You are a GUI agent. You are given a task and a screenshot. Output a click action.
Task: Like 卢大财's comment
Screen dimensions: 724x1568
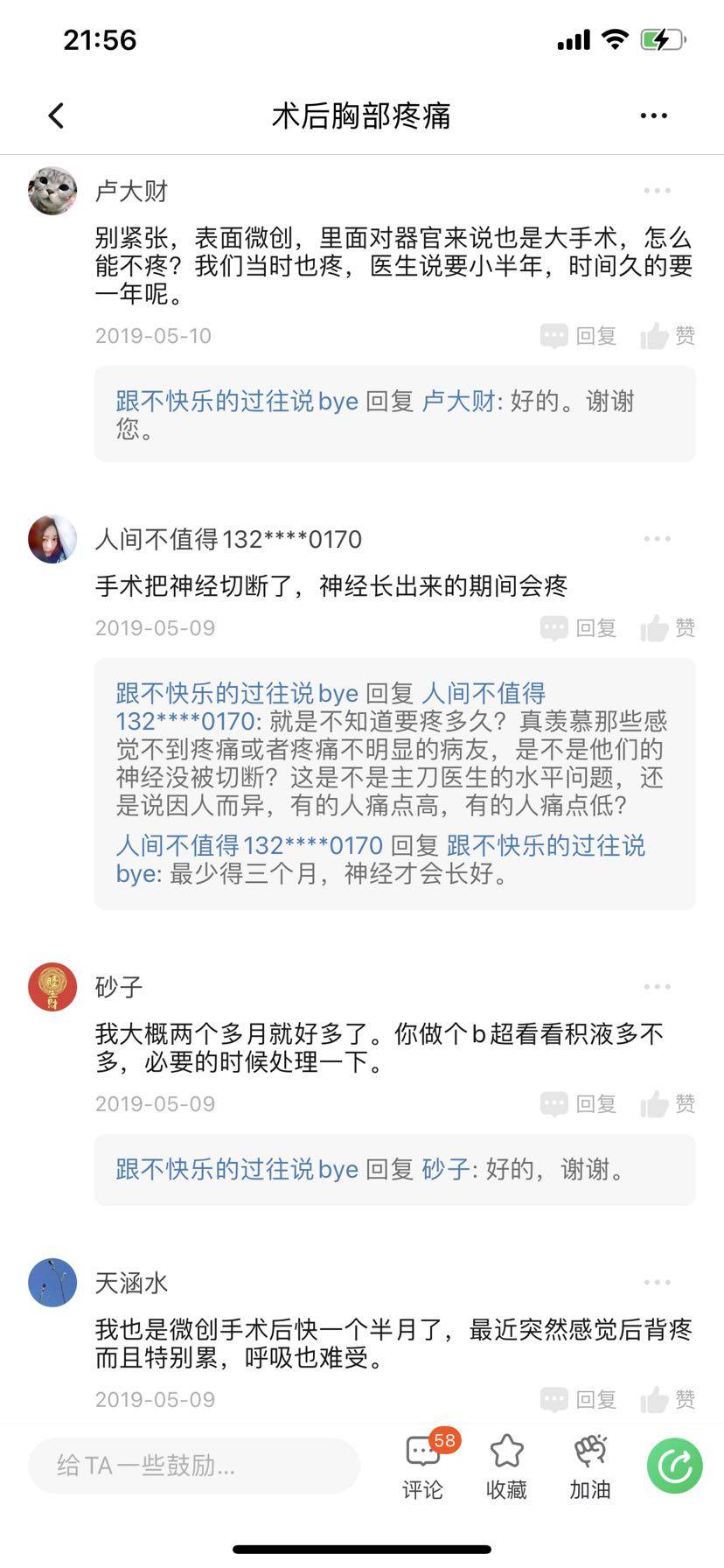668,336
